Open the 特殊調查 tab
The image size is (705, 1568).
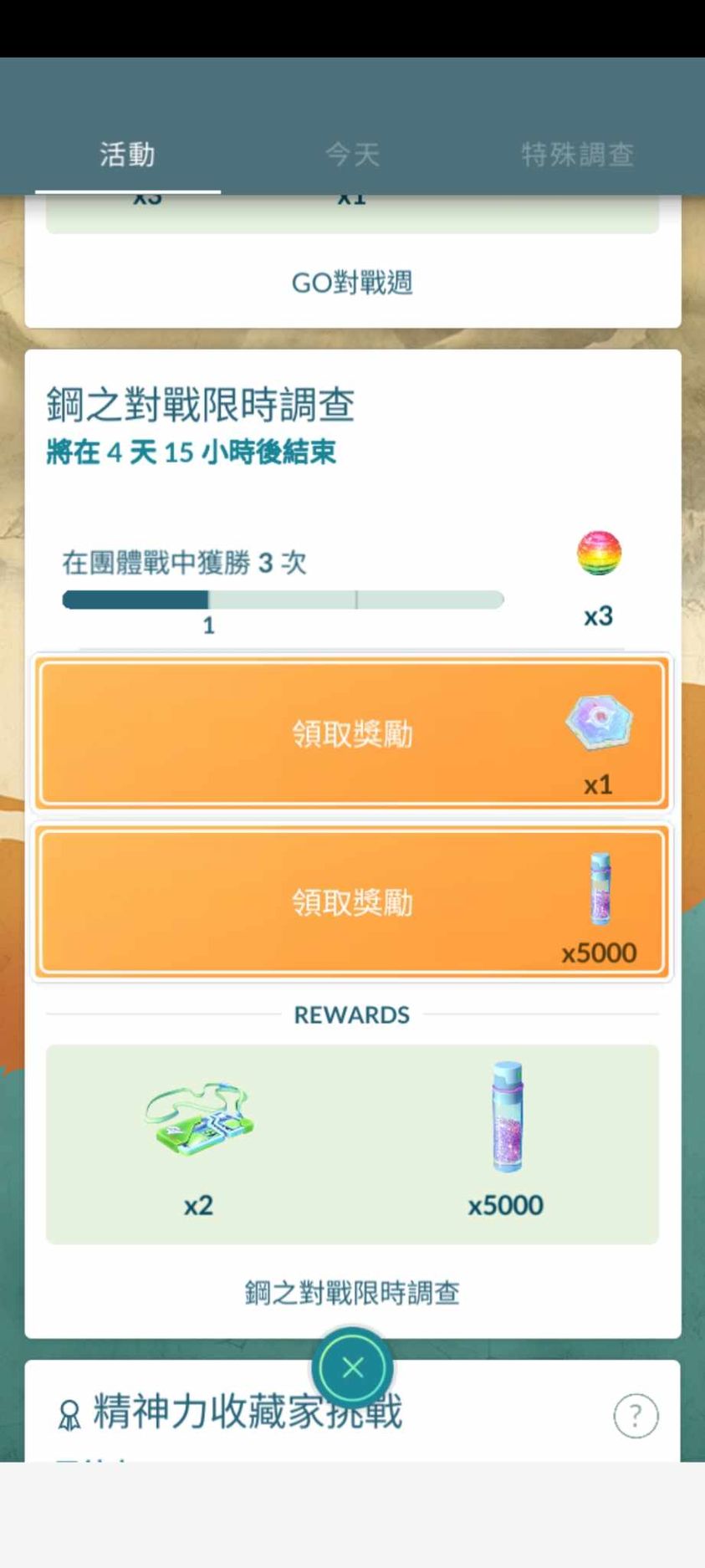point(577,155)
